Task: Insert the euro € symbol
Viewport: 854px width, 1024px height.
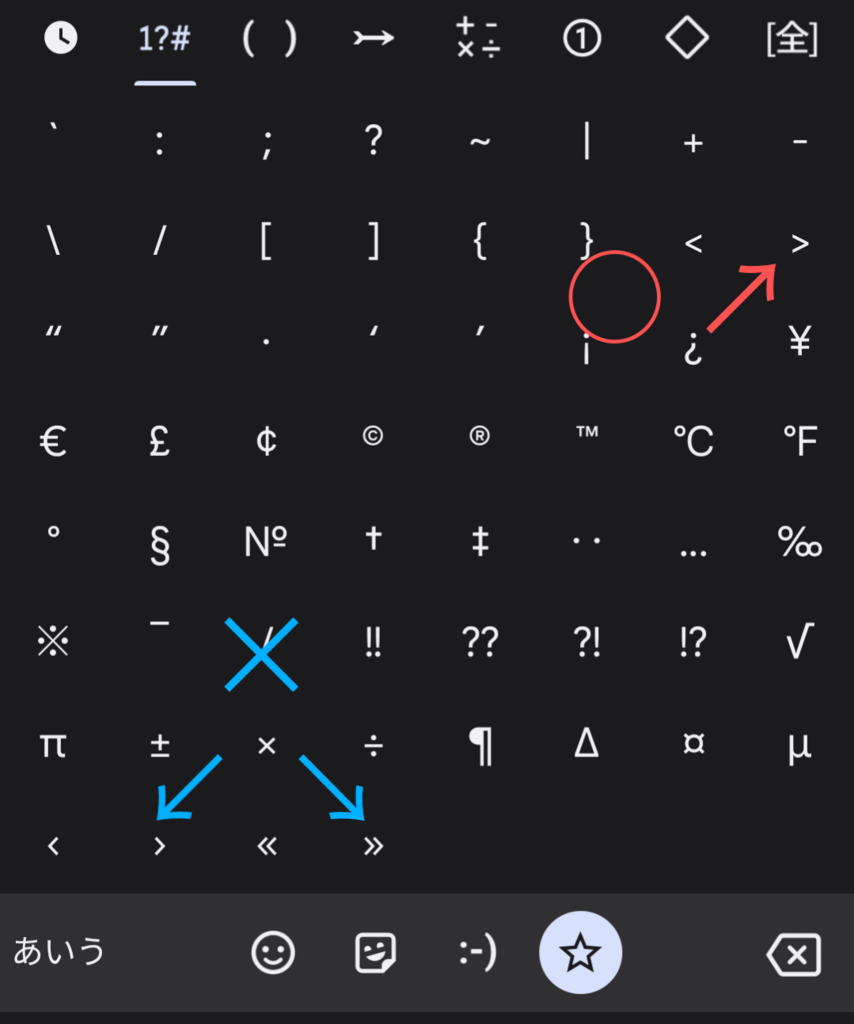Action: click(x=53, y=441)
